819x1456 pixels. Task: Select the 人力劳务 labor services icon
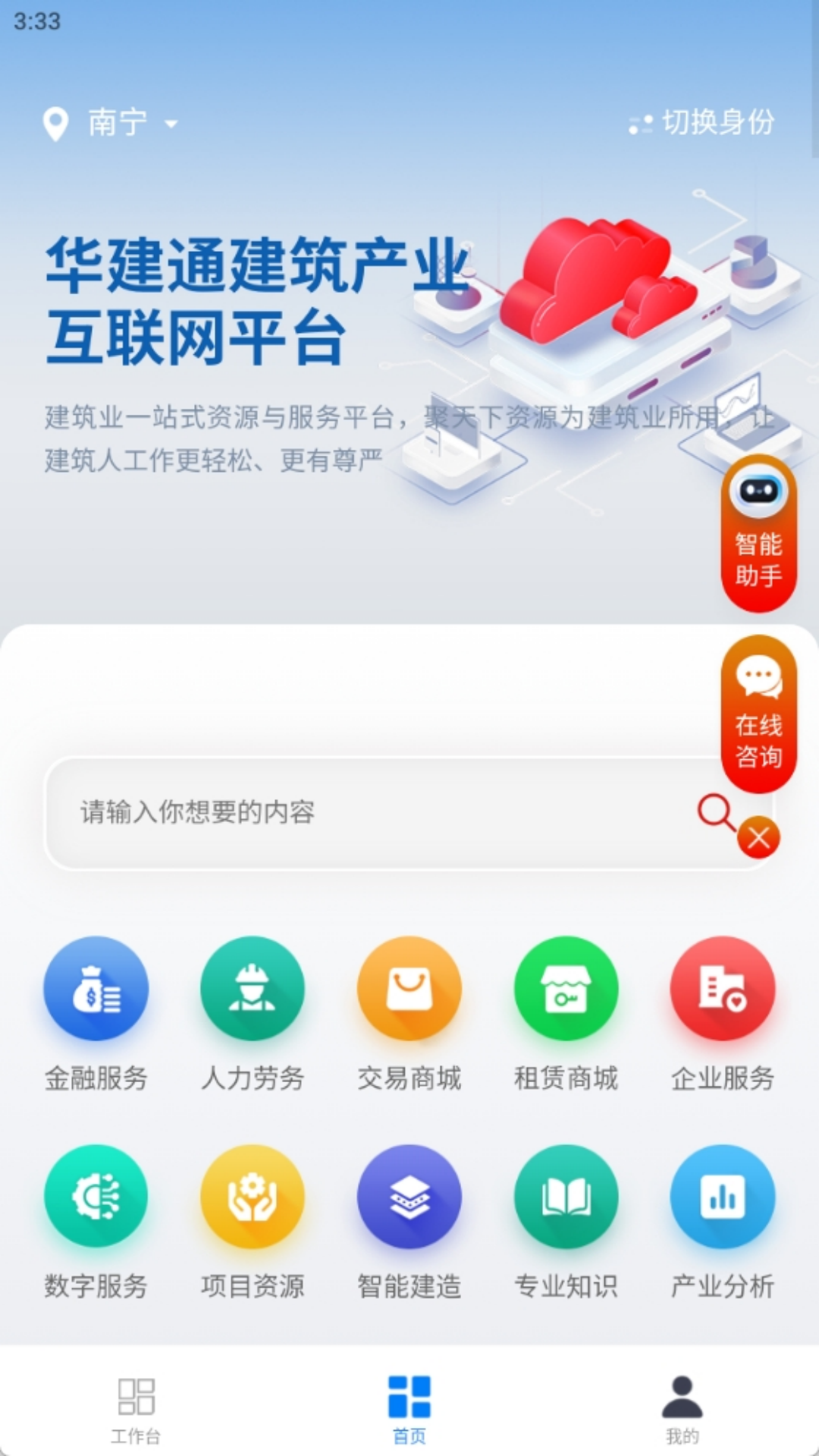pos(253,988)
